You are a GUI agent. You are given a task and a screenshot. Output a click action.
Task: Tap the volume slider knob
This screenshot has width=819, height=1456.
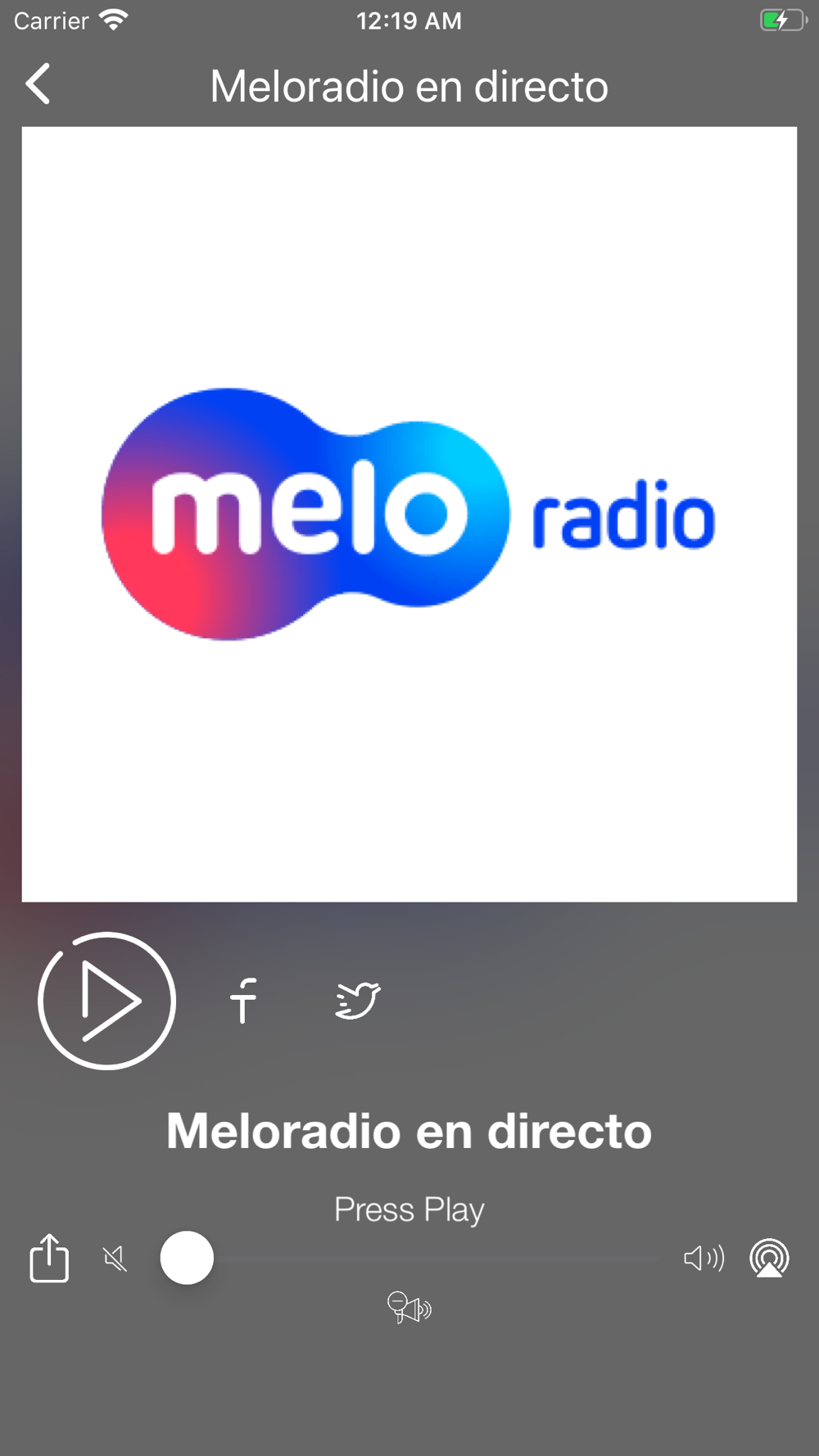pyautogui.click(x=187, y=1258)
